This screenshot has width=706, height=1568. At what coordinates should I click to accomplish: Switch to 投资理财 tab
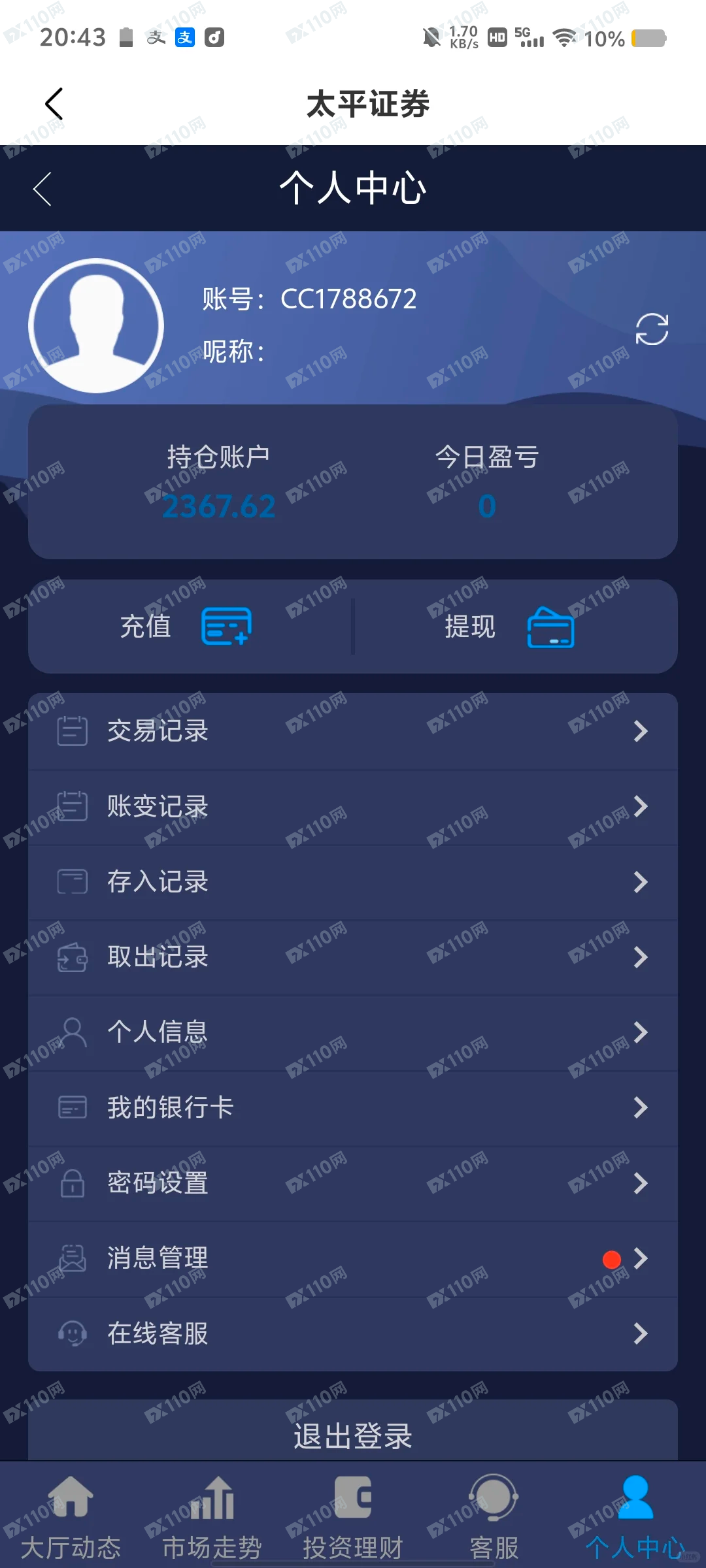353,1516
